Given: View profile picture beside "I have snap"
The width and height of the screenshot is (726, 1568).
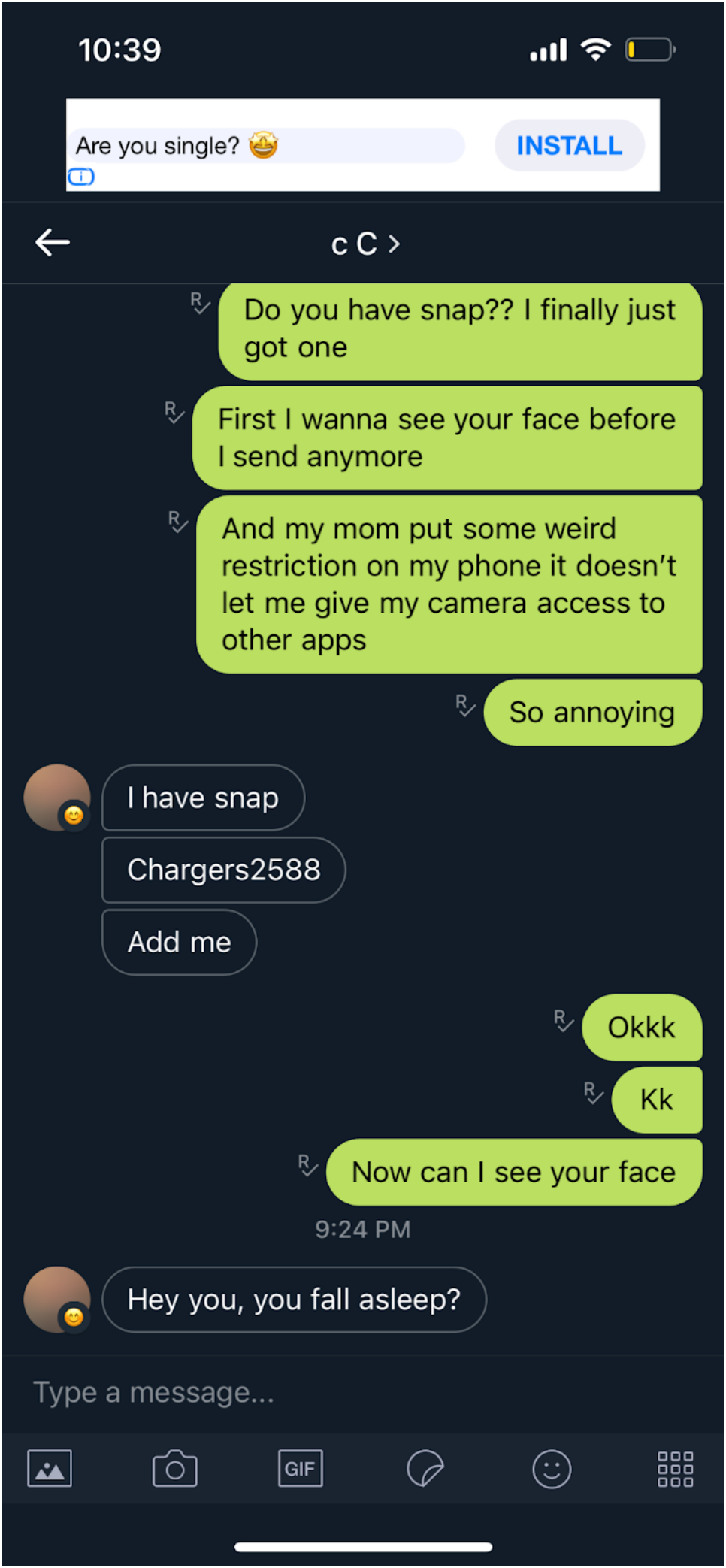Looking at the screenshot, I should pyautogui.click(x=57, y=798).
